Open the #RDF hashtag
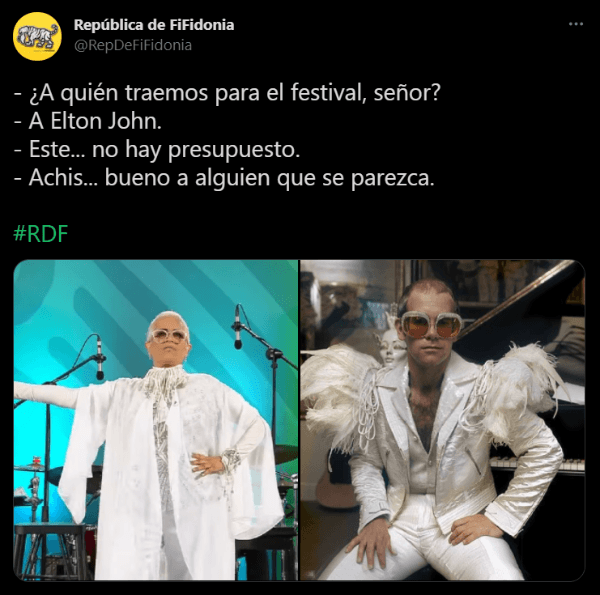Screen dimensions: 600x595 point(40,234)
